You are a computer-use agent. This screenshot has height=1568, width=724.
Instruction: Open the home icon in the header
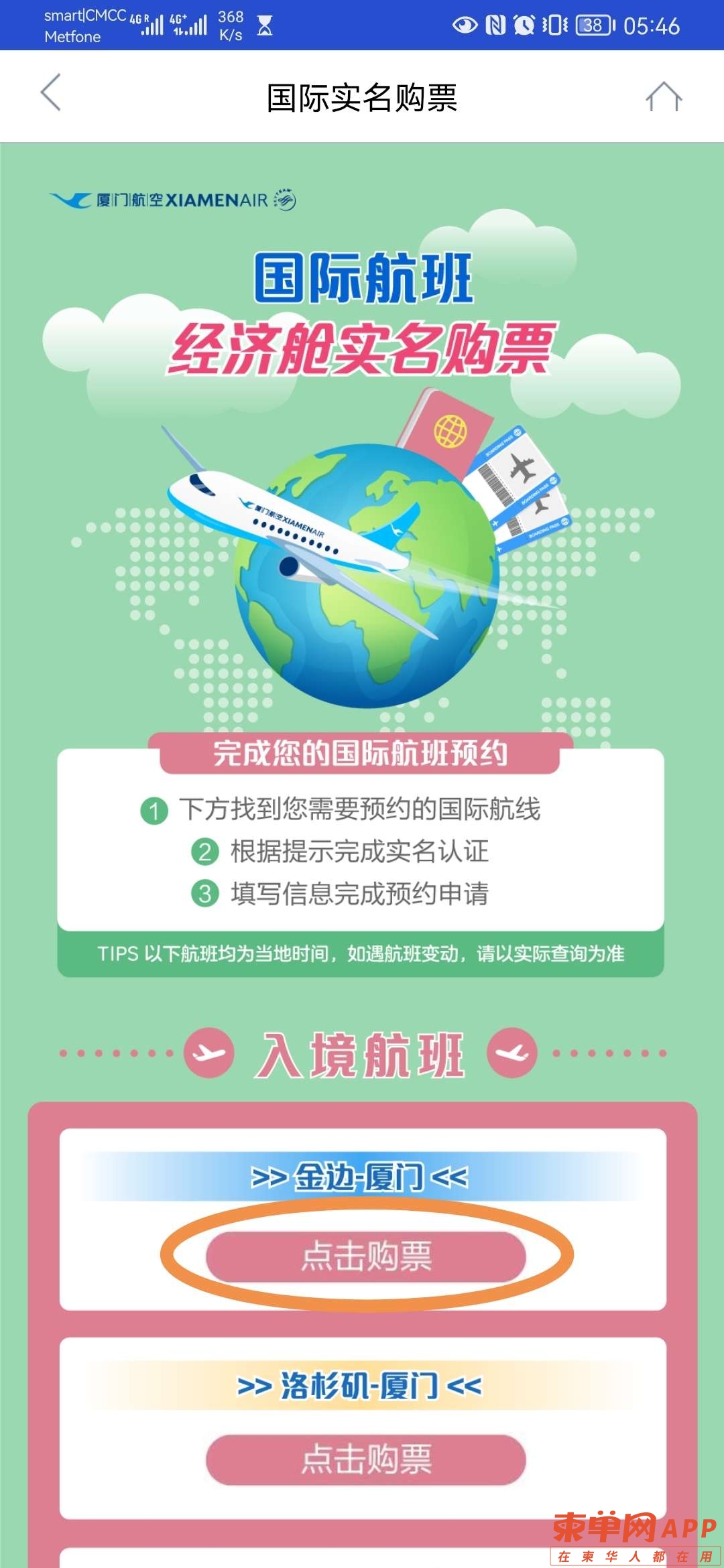coord(663,97)
